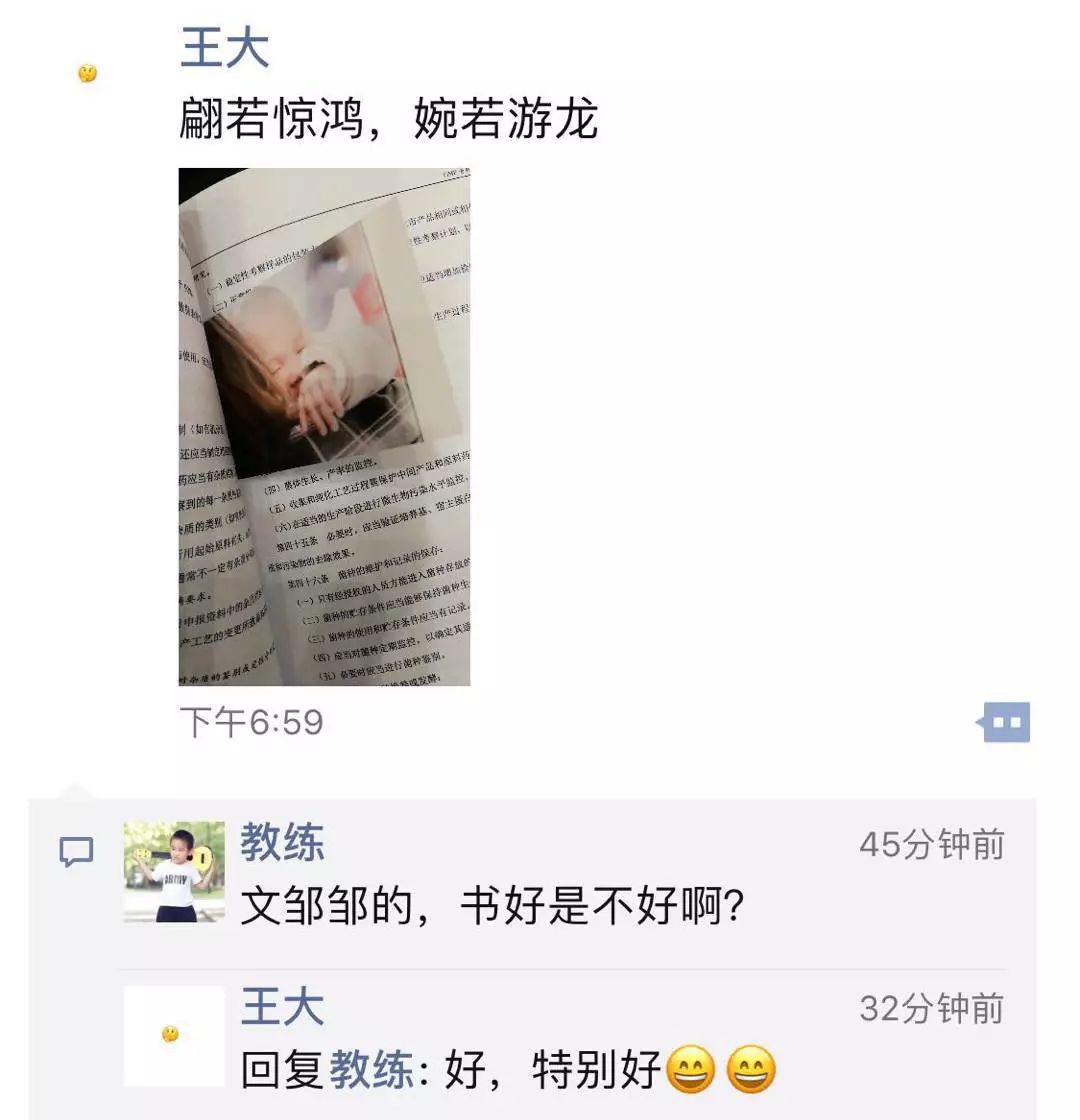The image size is (1080, 1120).
Task: Open 王大's avatar on the post
Action: coord(88,73)
